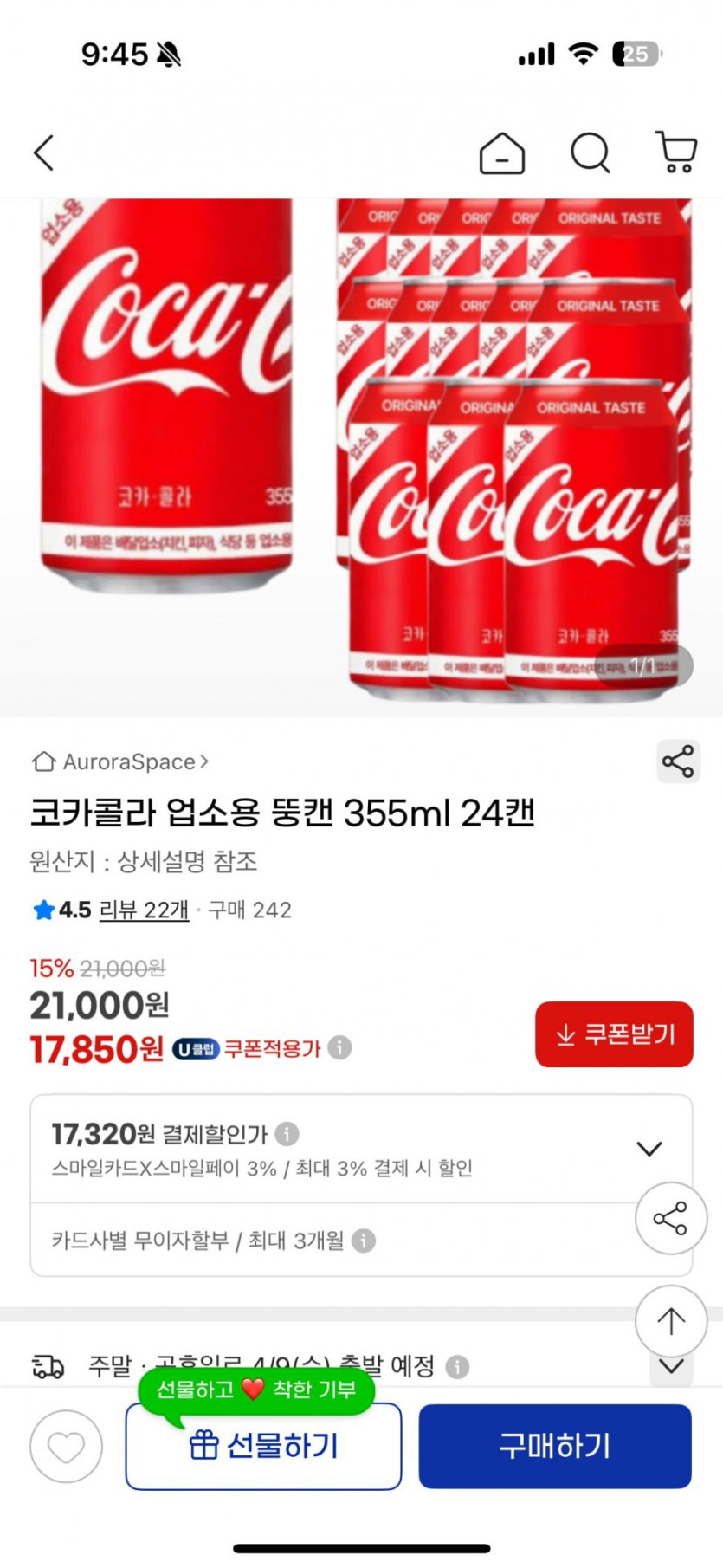Open the home screen icon

(502, 154)
